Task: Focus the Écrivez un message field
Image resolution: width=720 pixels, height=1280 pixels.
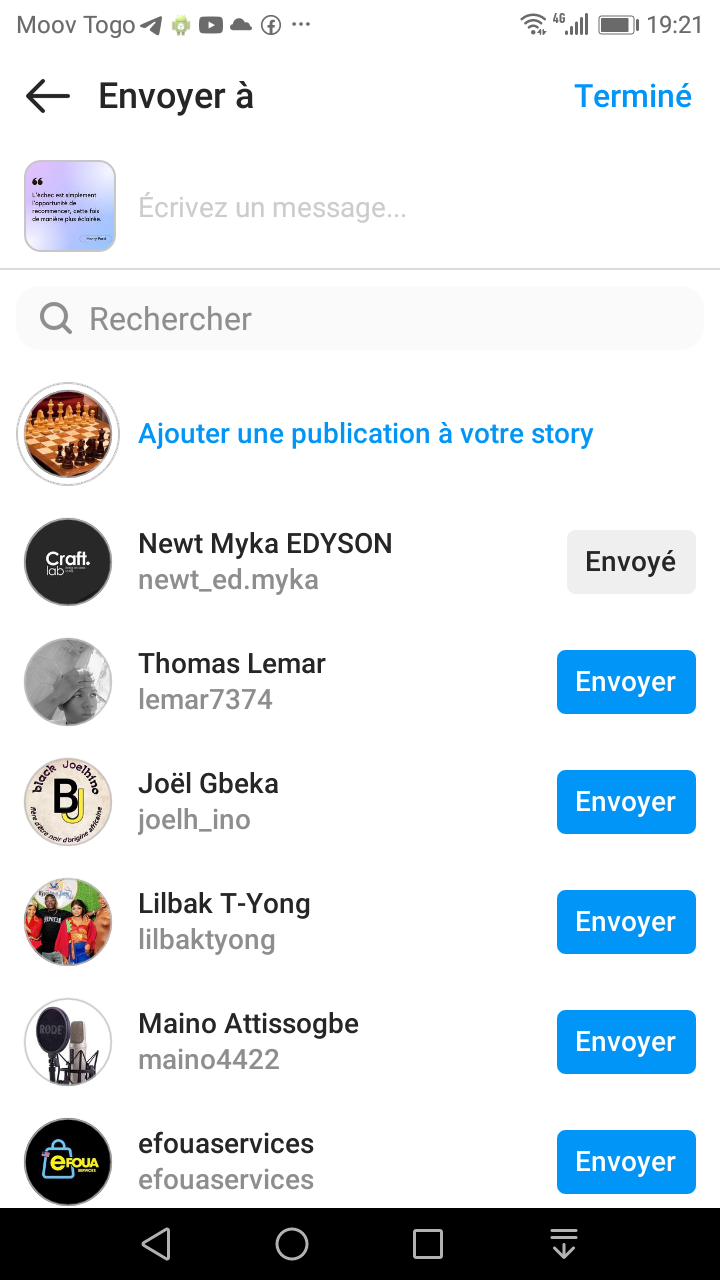Action: (x=400, y=208)
